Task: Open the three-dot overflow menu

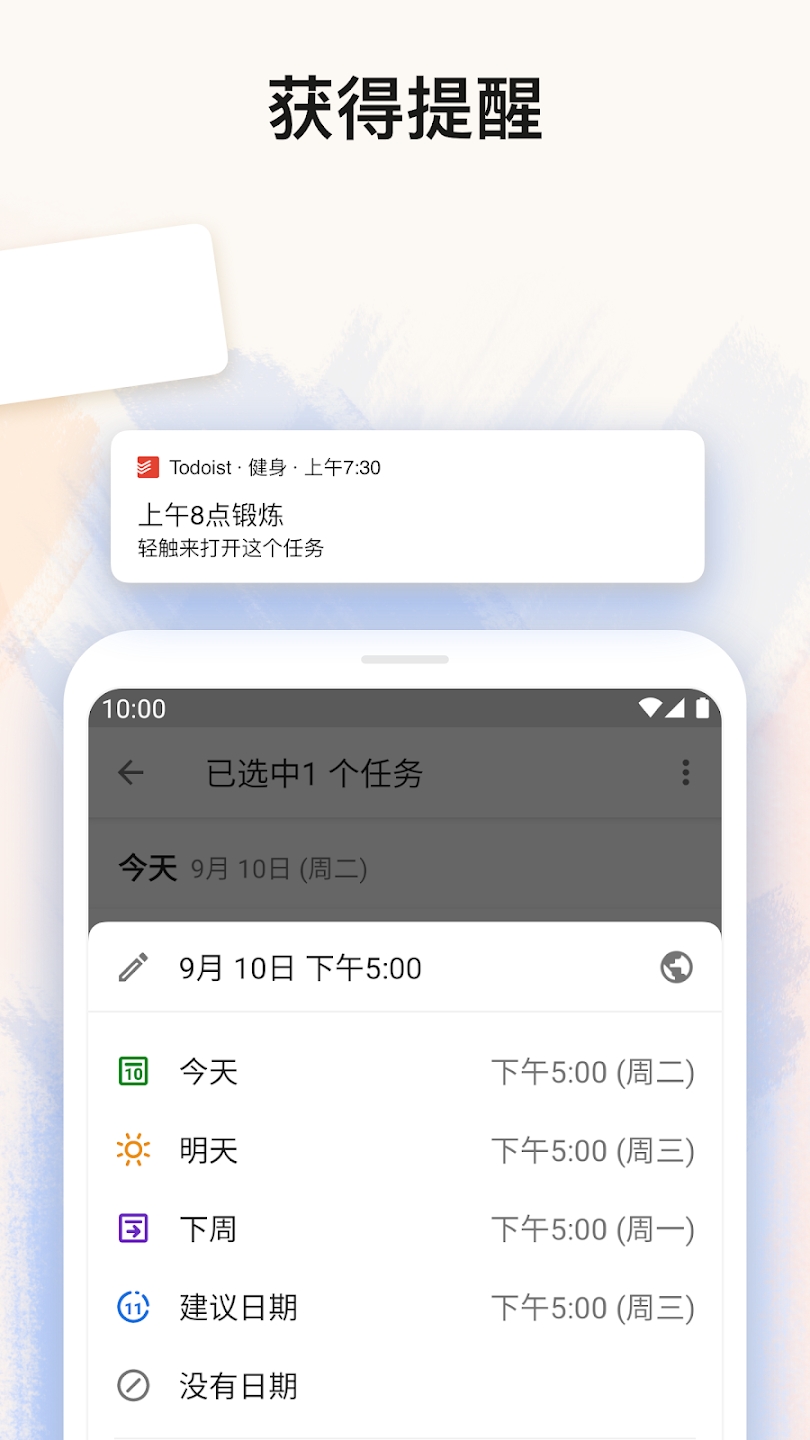Action: pos(686,773)
